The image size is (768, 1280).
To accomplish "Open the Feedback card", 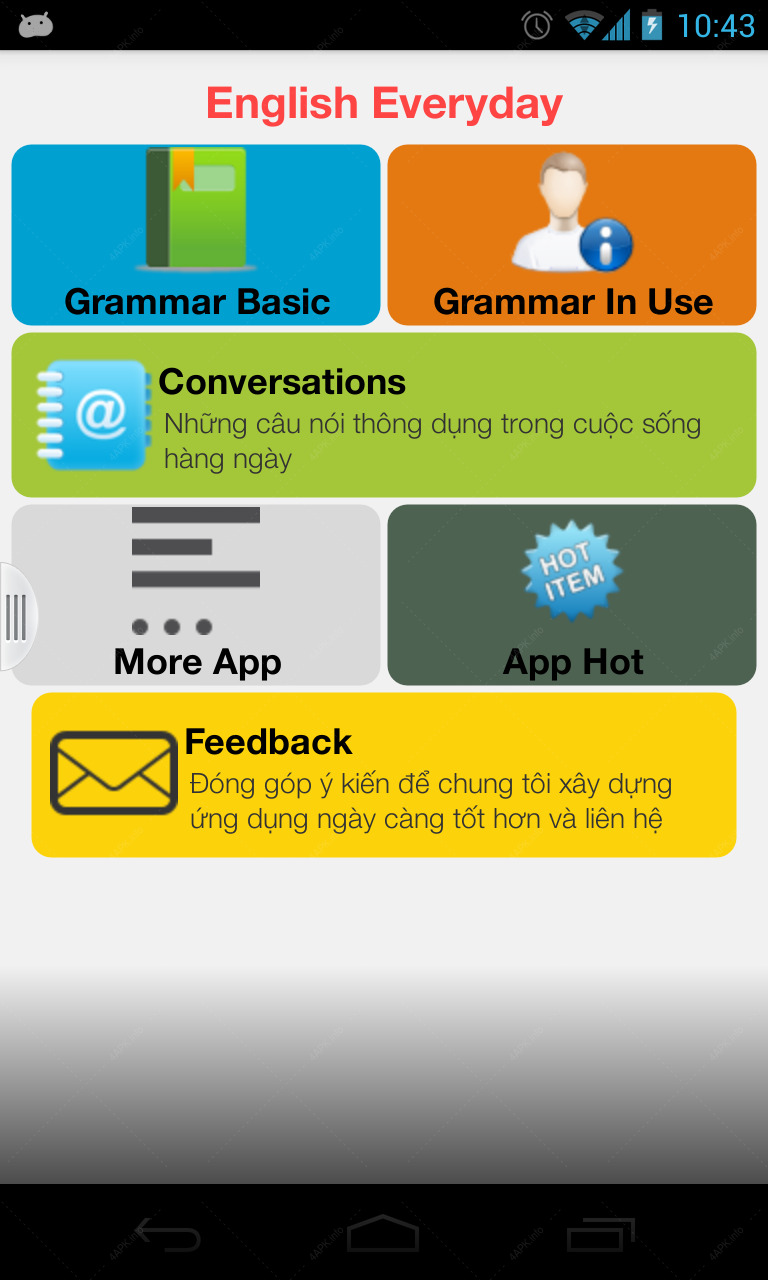I will [x=384, y=775].
